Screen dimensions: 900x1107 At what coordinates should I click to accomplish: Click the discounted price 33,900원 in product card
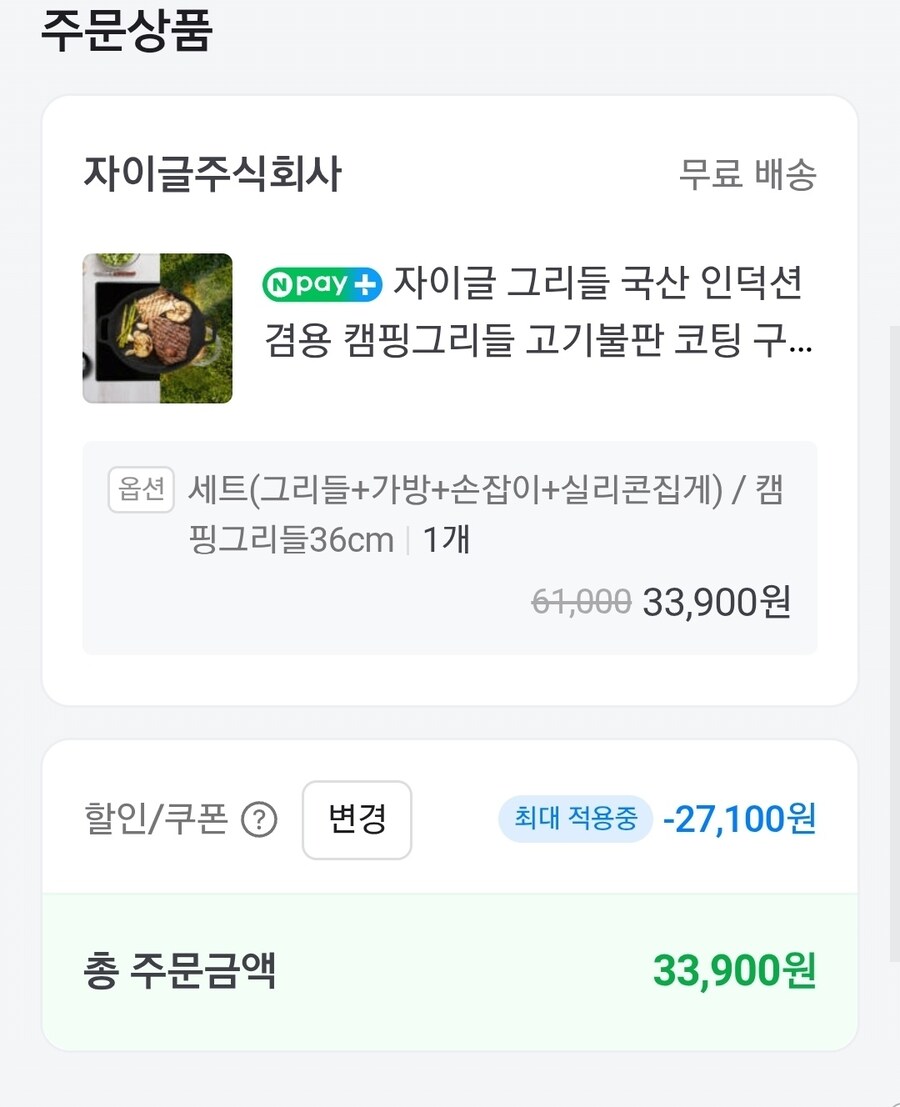(x=712, y=602)
